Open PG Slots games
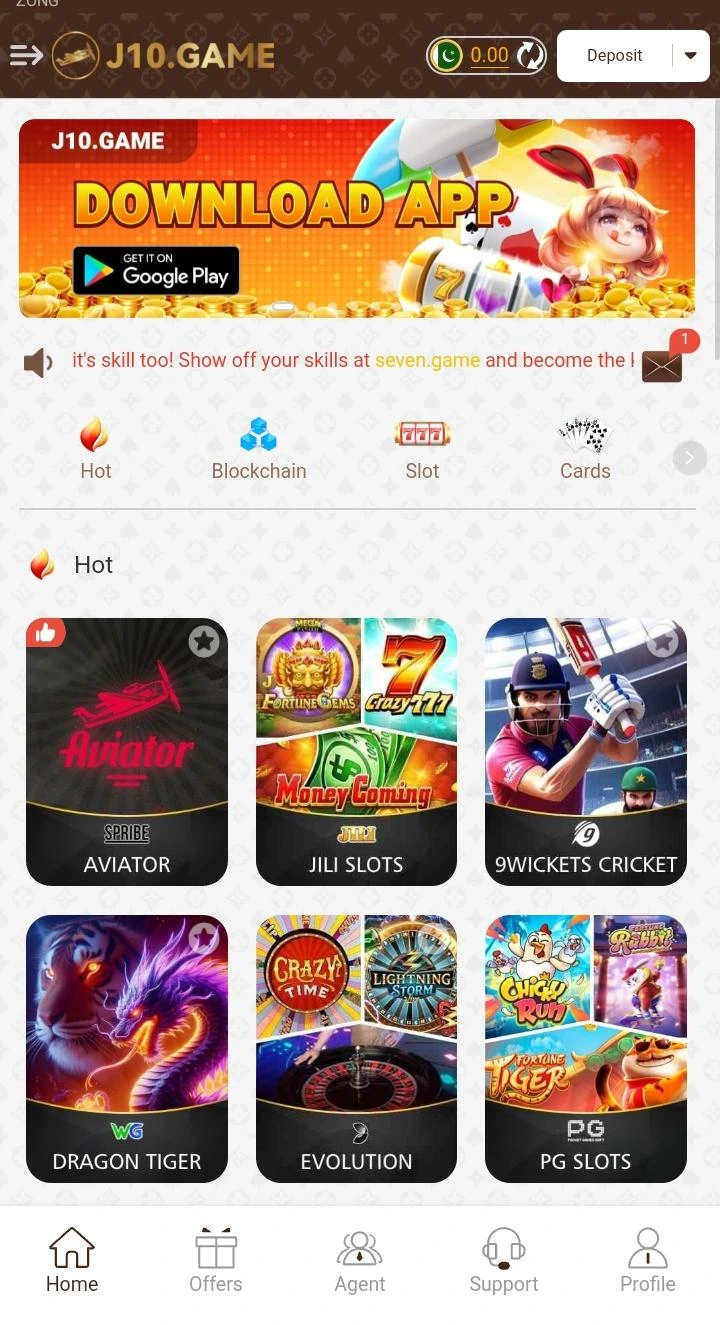720x1325 pixels. (x=586, y=1049)
